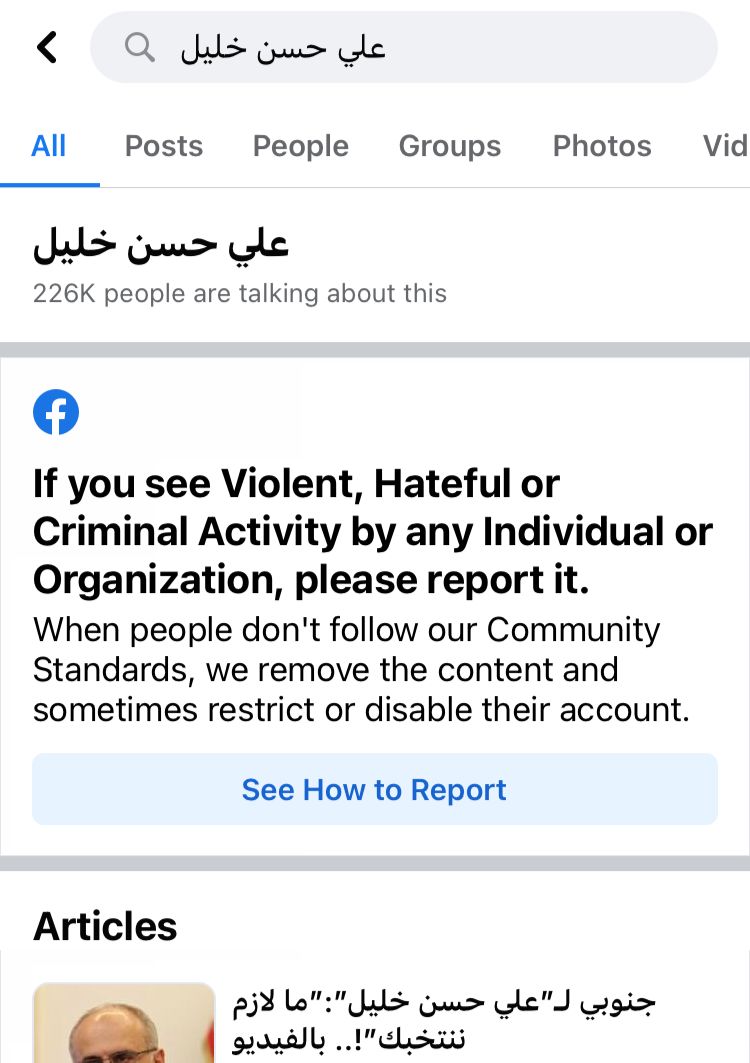The width and height of the screenshot is (750, 1063).
Task: Go back using the back arrow
Action: tap(47, 47)
